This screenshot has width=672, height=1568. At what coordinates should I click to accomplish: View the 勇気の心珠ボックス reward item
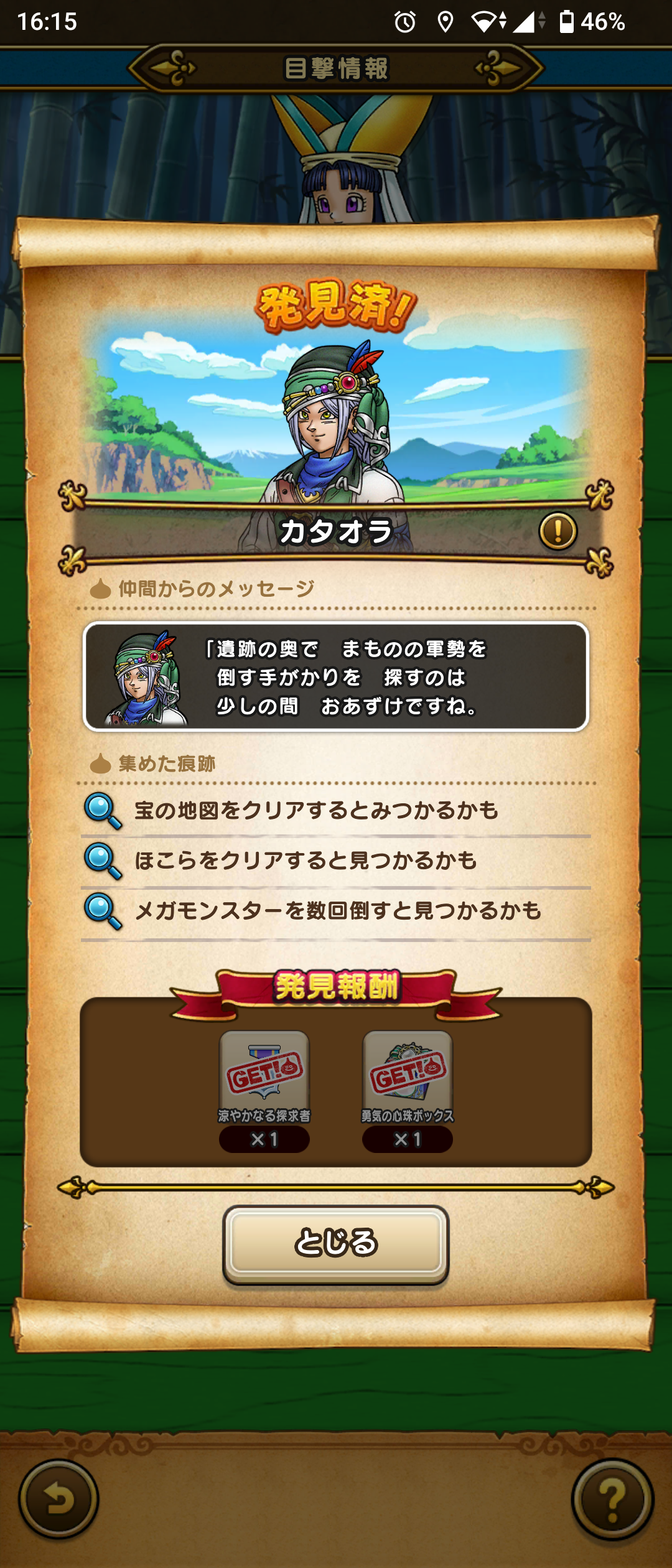point(408,1075)
